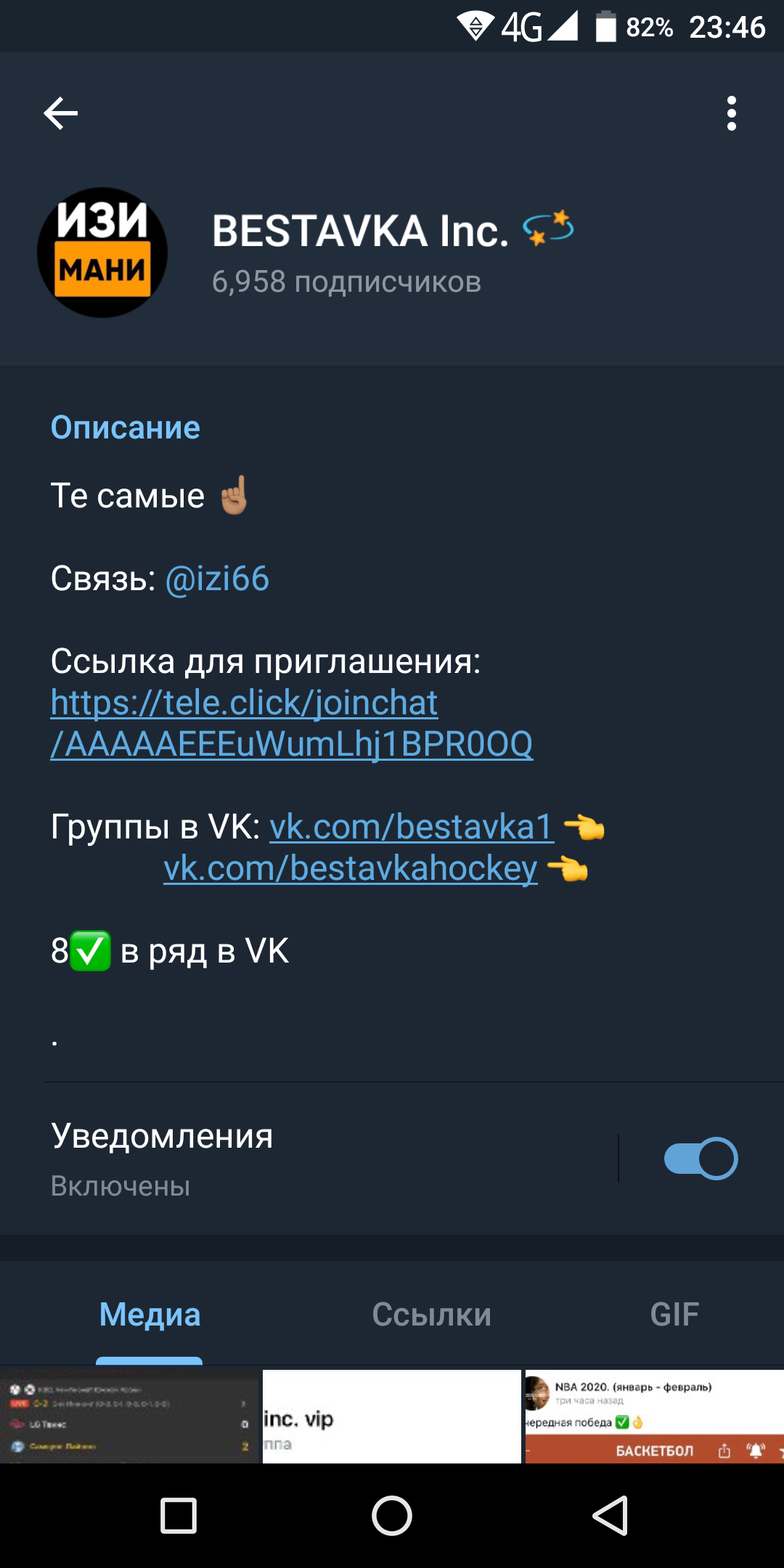Switch to the Ссылки tab
The image size is (784, 1568).
click(x=431, y=1314)
